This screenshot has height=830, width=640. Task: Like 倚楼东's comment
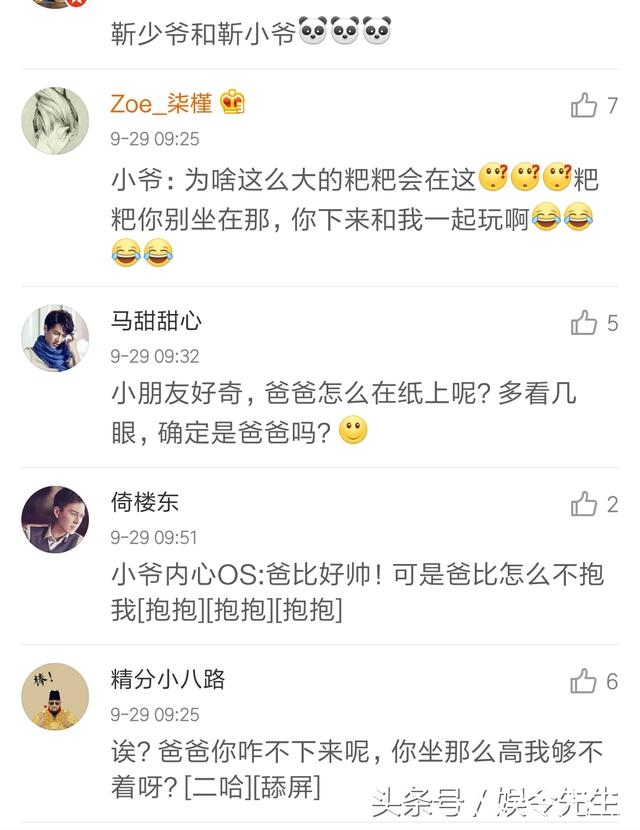pyautogui.click(x=584, y=504)
